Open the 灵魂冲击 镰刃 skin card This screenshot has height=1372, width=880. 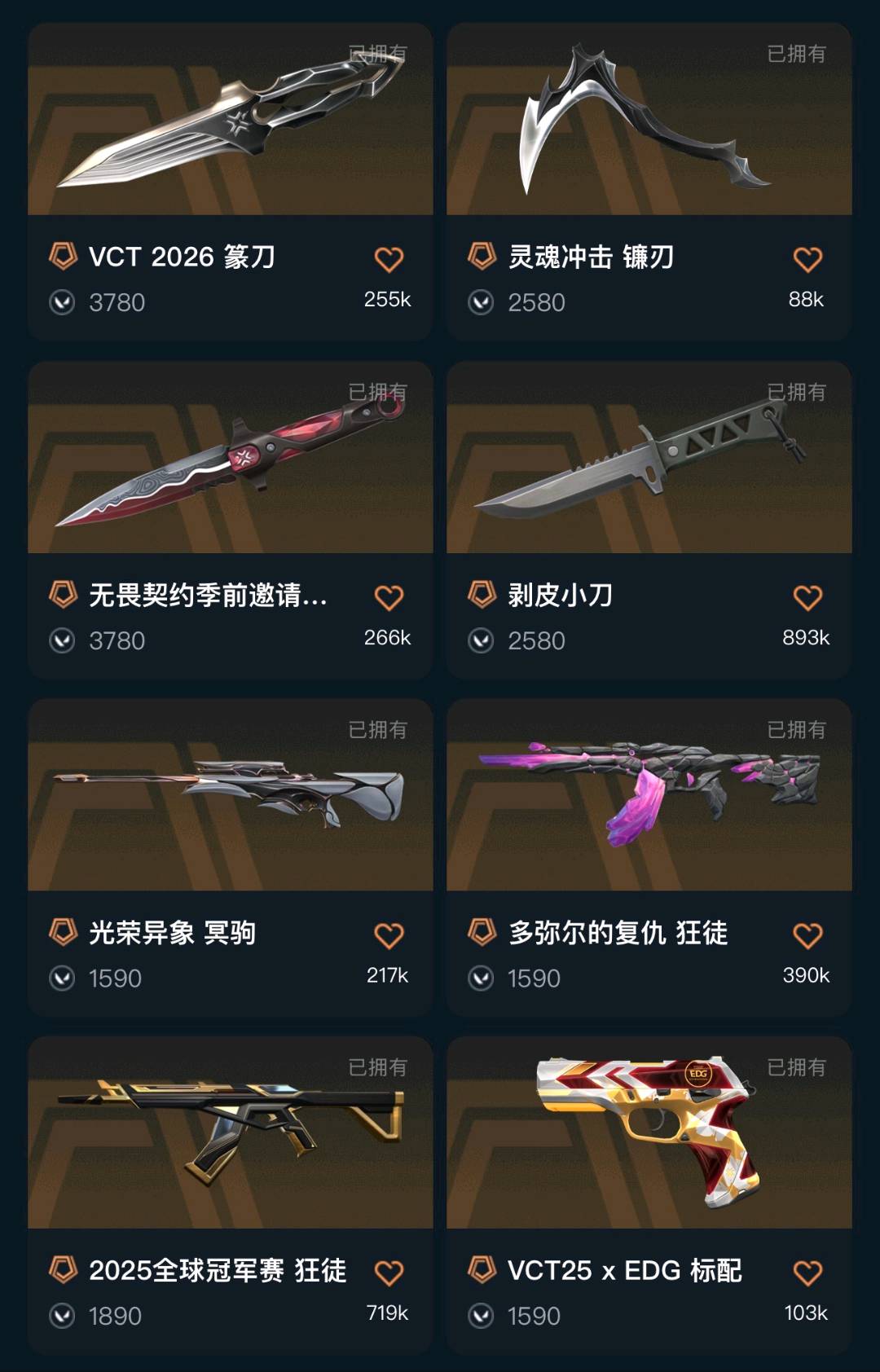(x=649, y=122)
